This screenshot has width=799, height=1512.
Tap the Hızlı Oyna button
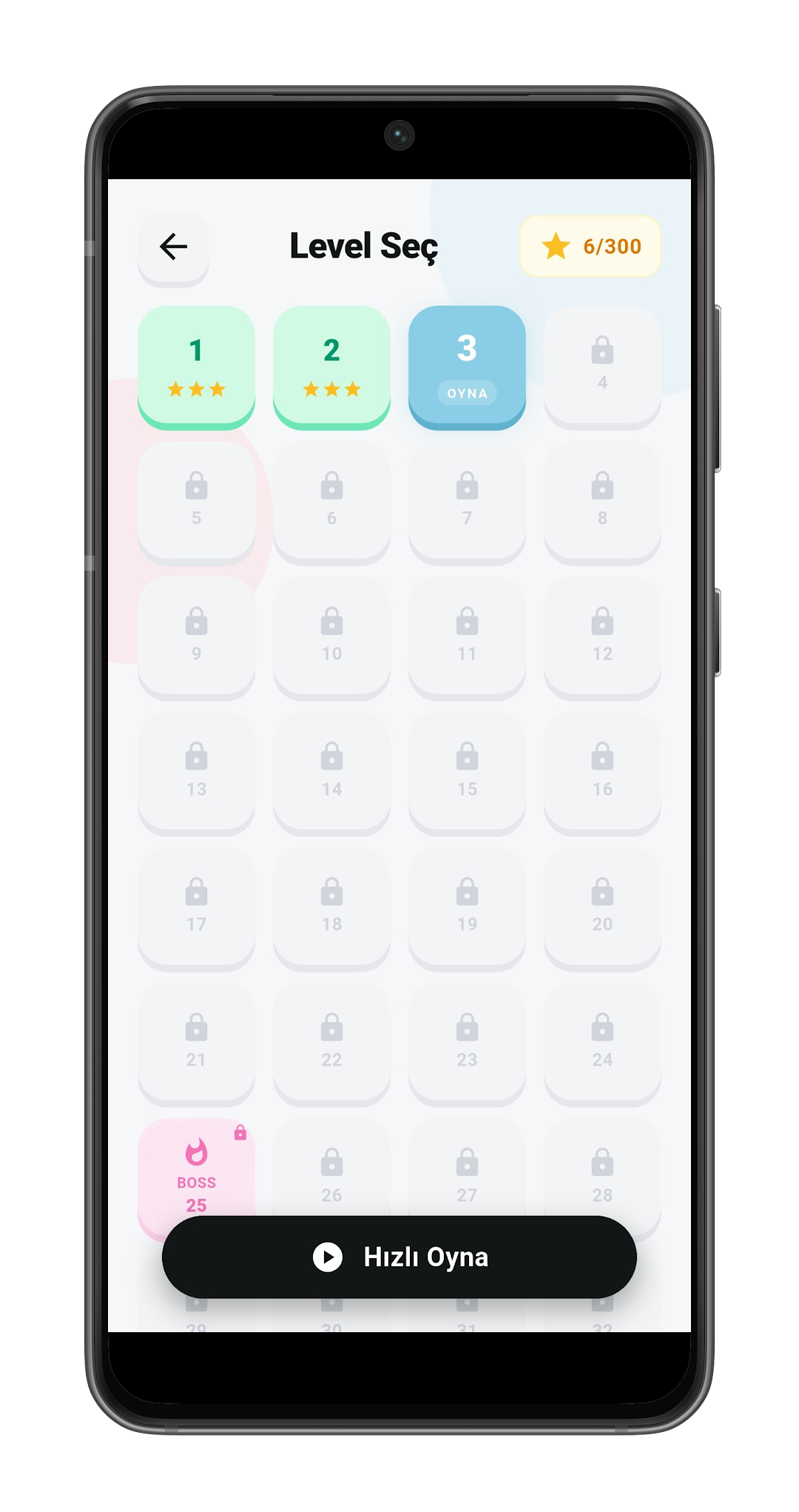(x=399, y=1257)
